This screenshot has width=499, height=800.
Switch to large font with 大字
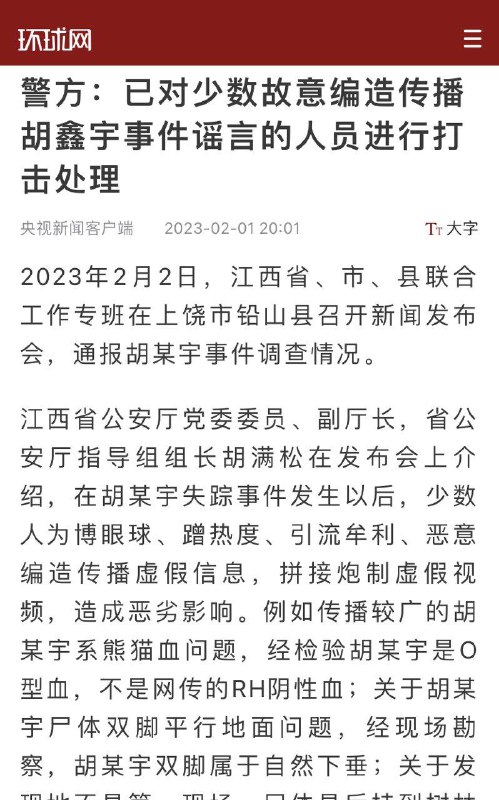click(x=452, y=229)
